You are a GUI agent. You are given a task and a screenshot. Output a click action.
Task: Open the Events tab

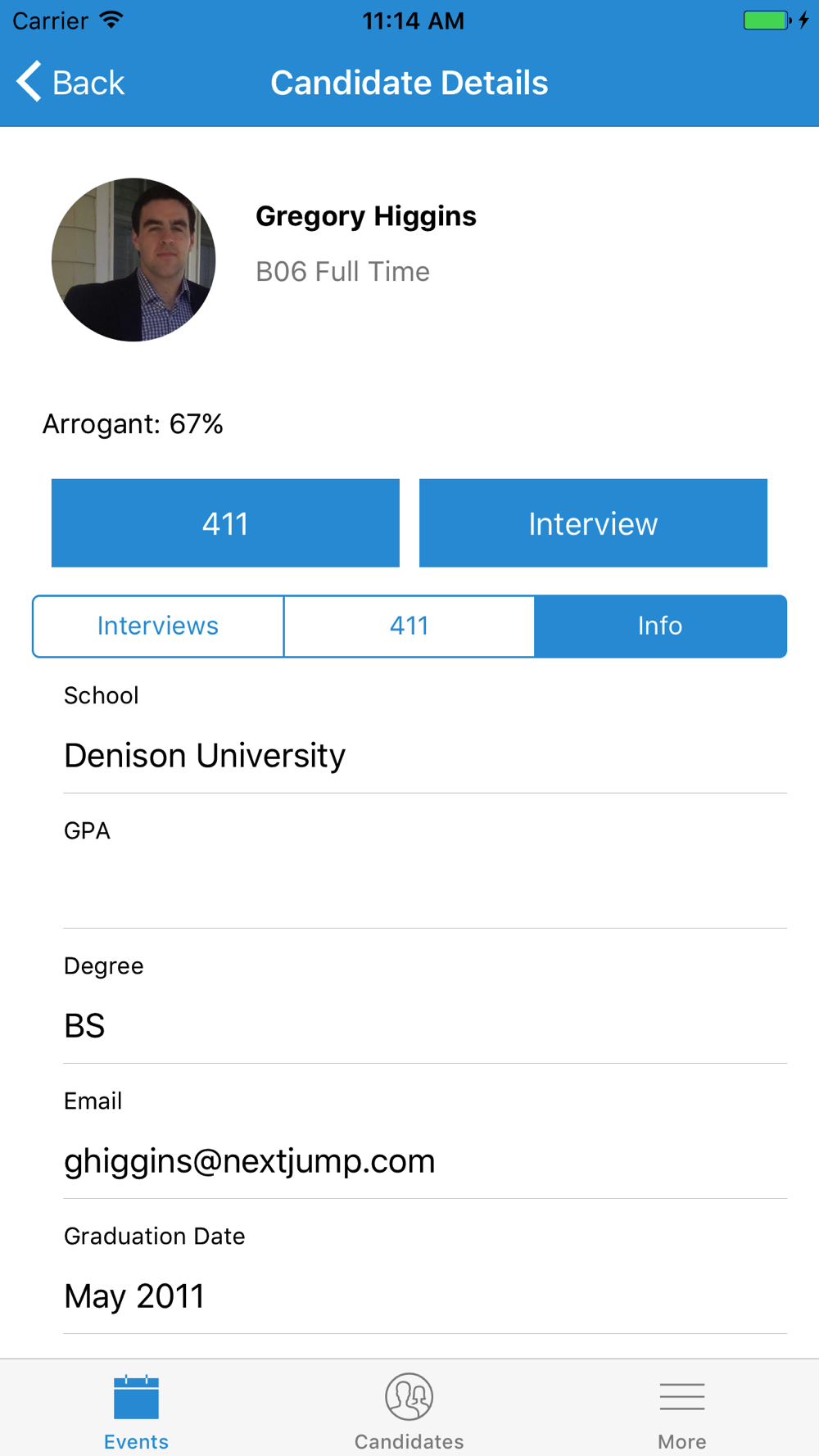pos(136,1410)
